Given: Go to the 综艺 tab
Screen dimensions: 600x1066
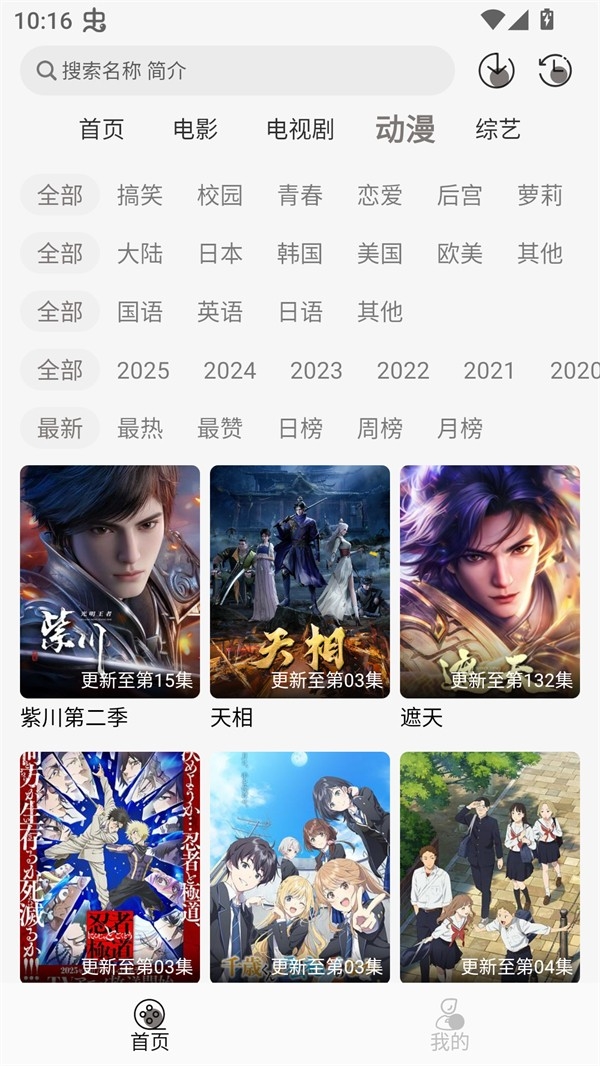Looking at the screenshot, I should click(x=498, y=129).
